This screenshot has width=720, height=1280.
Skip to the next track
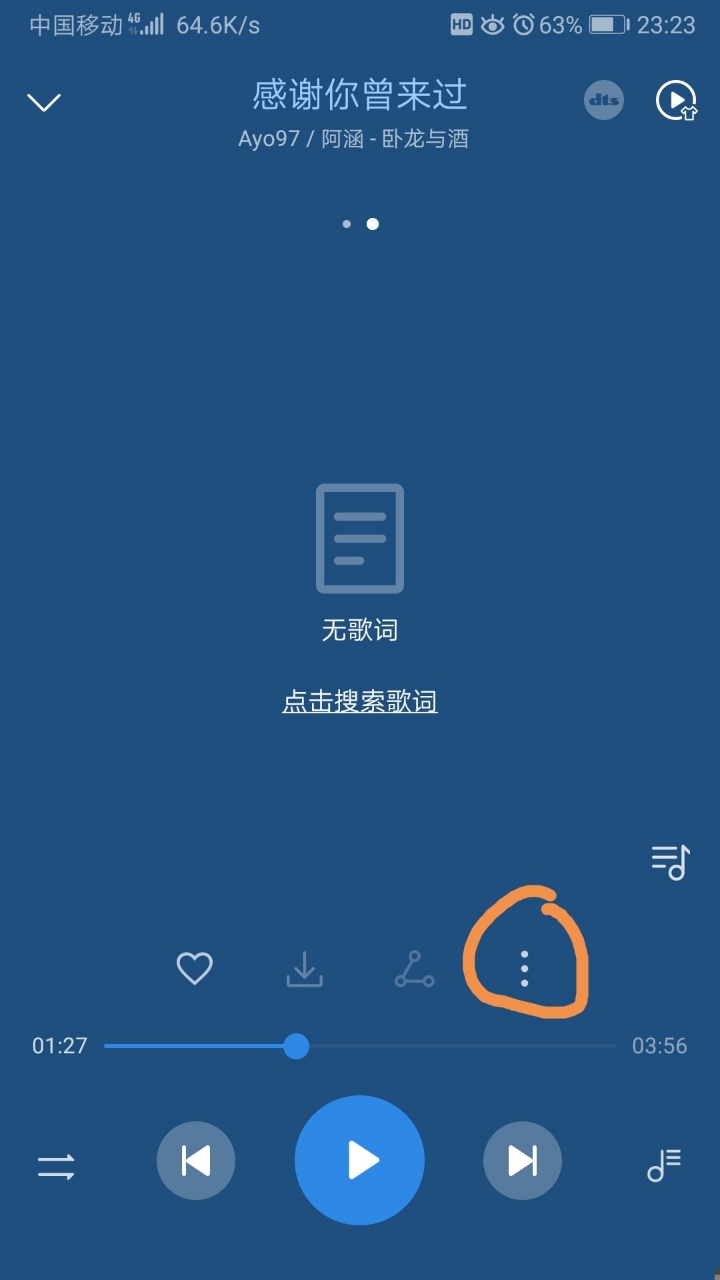click(522, 1160)
